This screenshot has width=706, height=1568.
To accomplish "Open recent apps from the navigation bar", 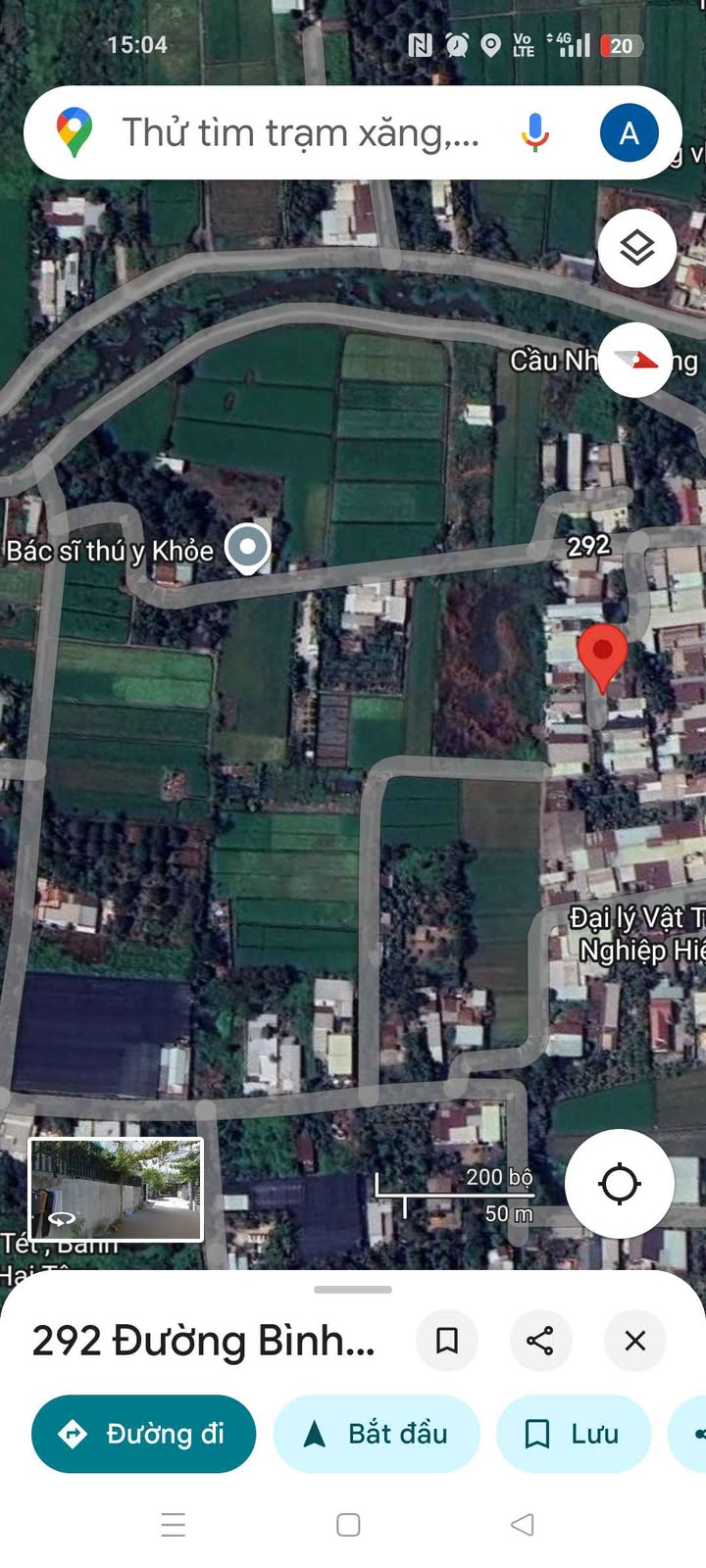I will pos(174,1525).
